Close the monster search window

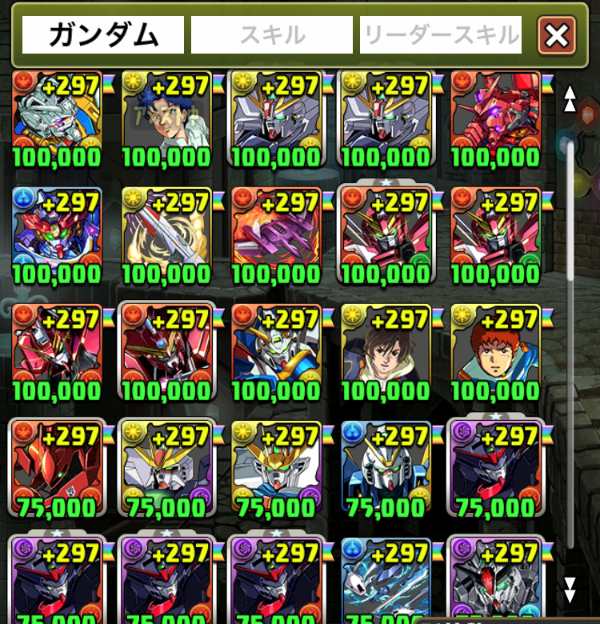pyautogui.click(x=557, y=36)
